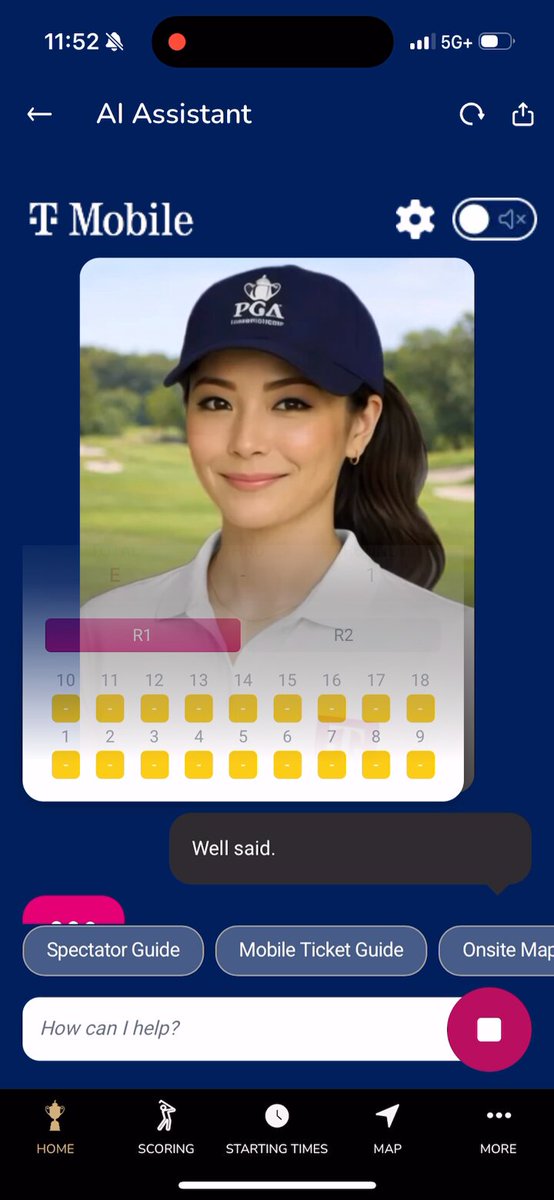Viewport: 554px width, 1200px height.
Task: Open the Spectator Guide chip
Action: [113, 950]
